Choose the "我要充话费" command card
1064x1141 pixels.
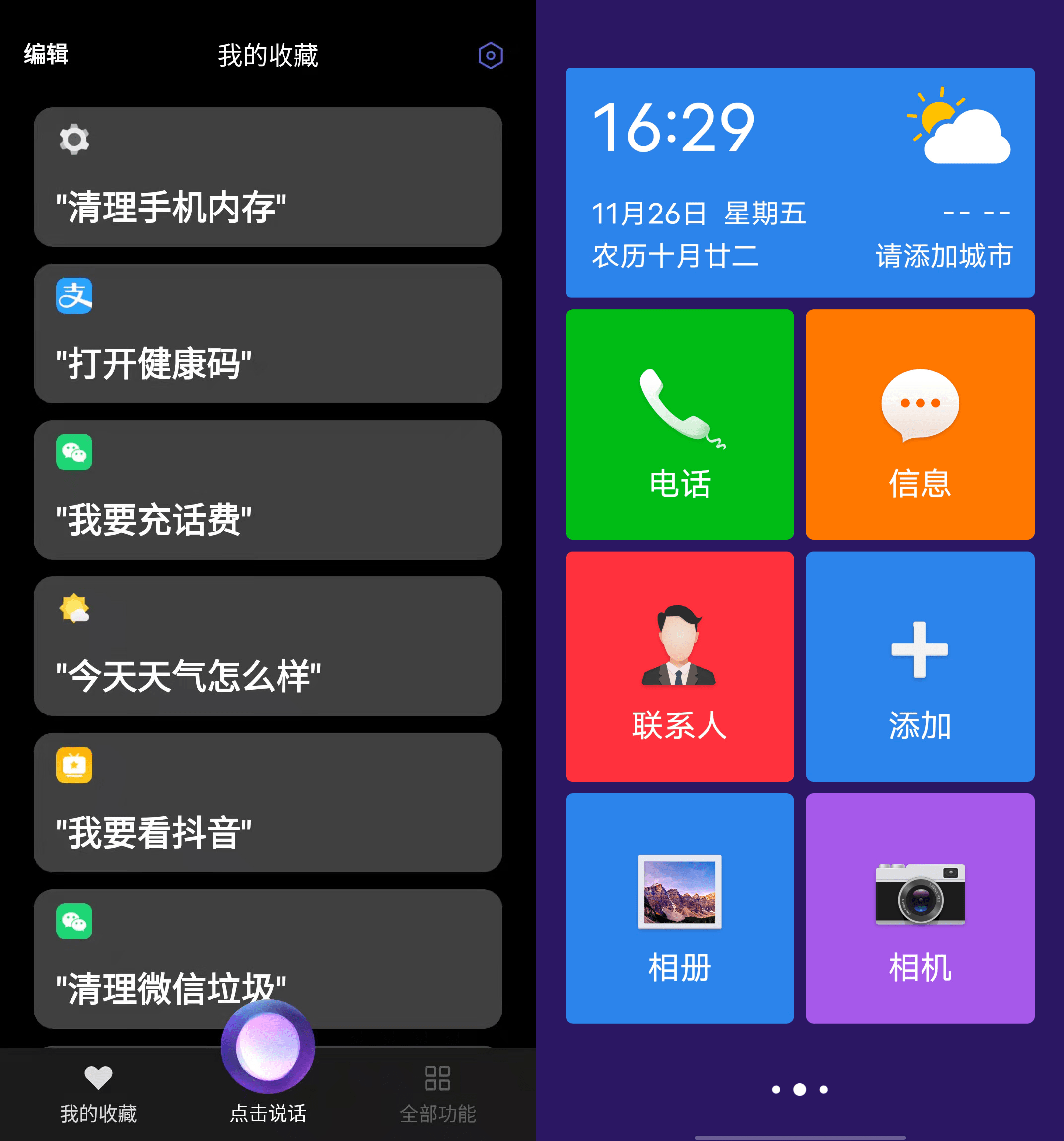coord(268,490)
